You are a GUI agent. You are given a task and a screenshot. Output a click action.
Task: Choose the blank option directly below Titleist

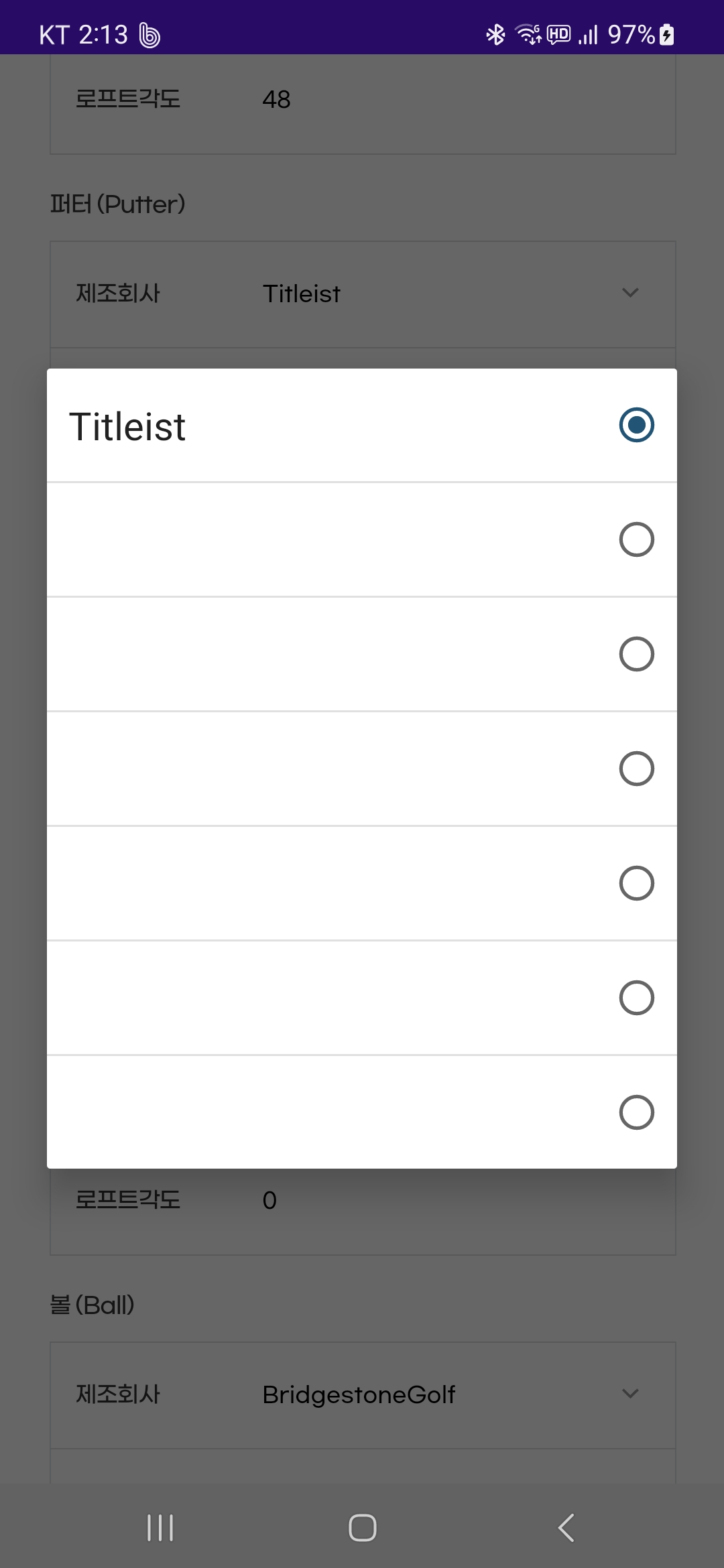pos(362,539)
